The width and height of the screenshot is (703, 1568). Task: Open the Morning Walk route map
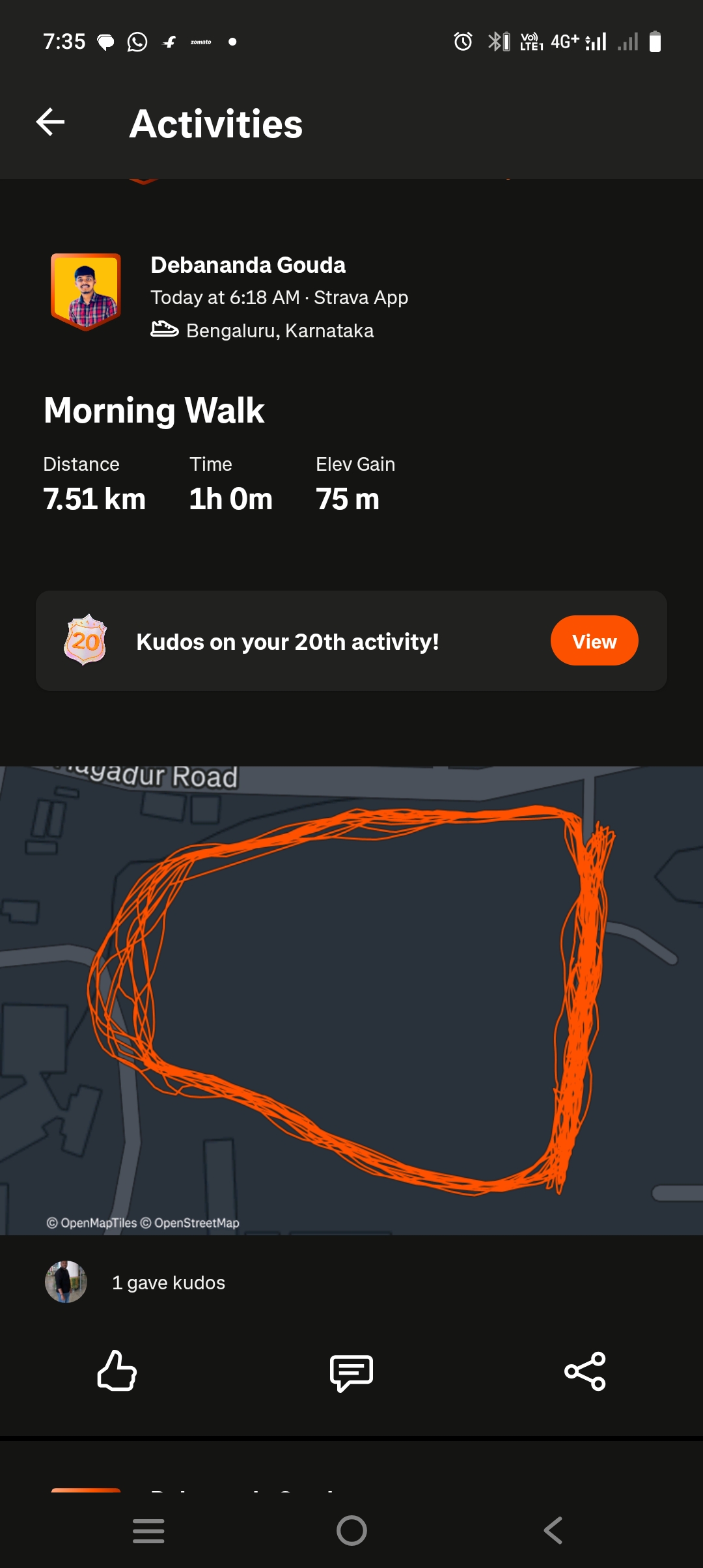pos(351,1000)
